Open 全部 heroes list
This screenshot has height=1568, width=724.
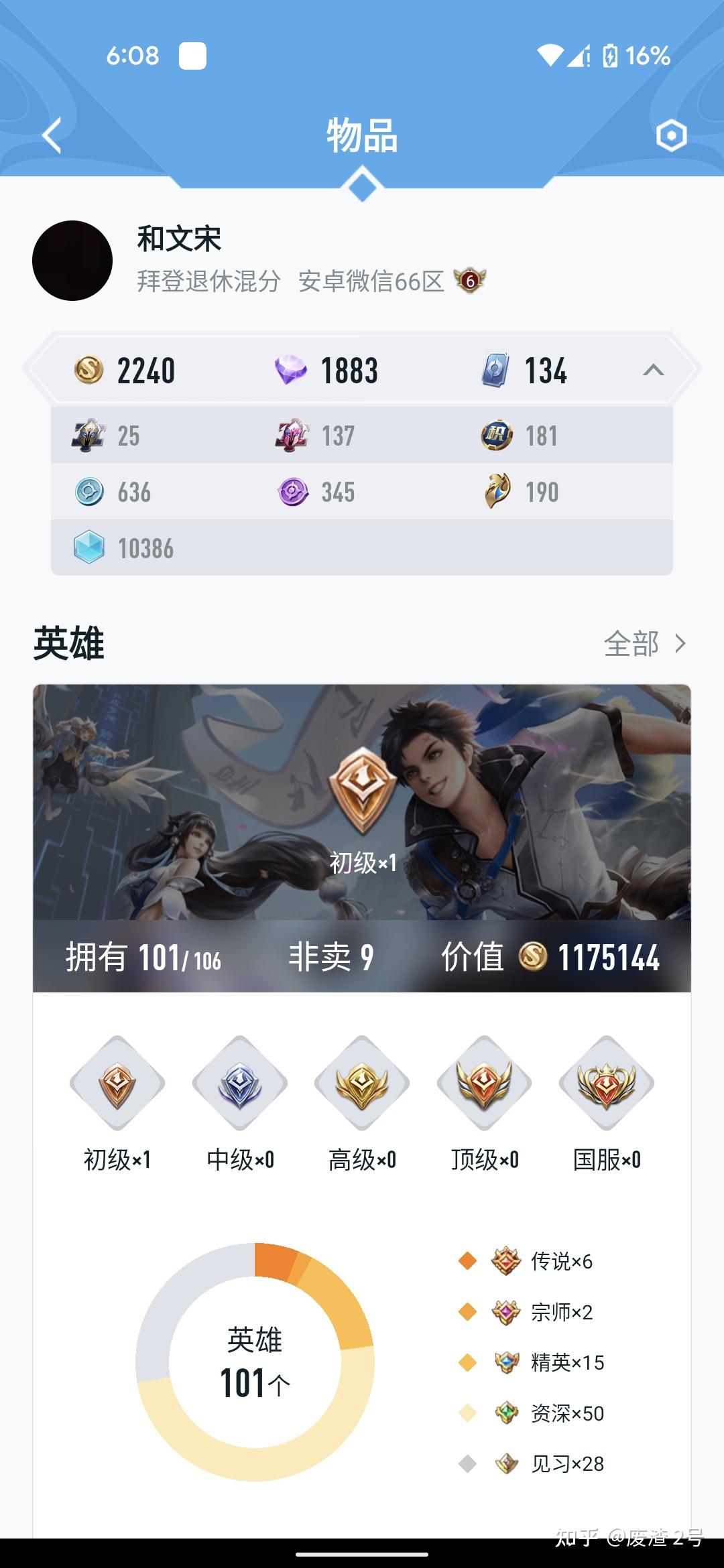[x=644, y=643]
